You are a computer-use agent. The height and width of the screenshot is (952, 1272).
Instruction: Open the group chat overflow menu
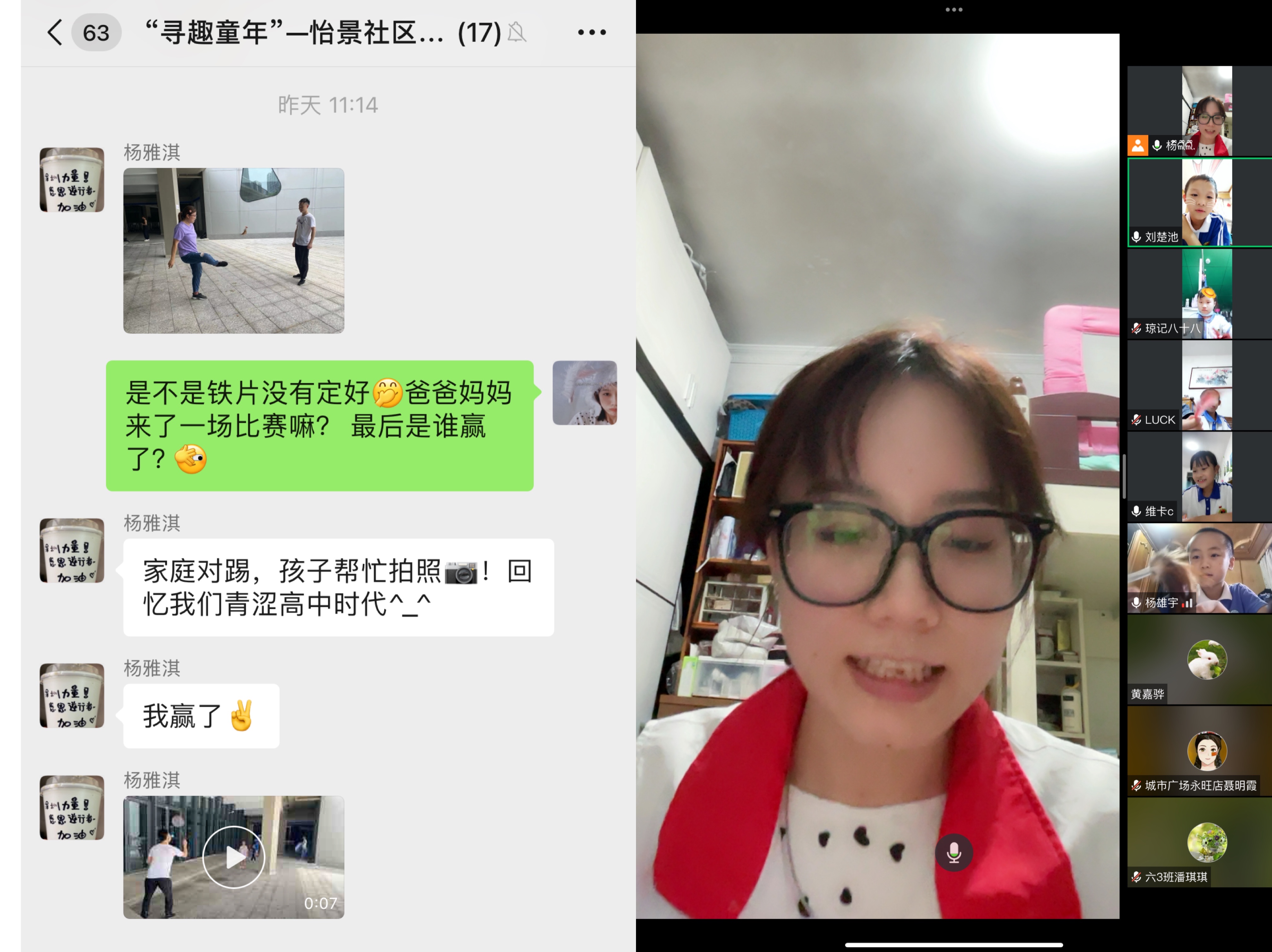[x=592, y=32]
